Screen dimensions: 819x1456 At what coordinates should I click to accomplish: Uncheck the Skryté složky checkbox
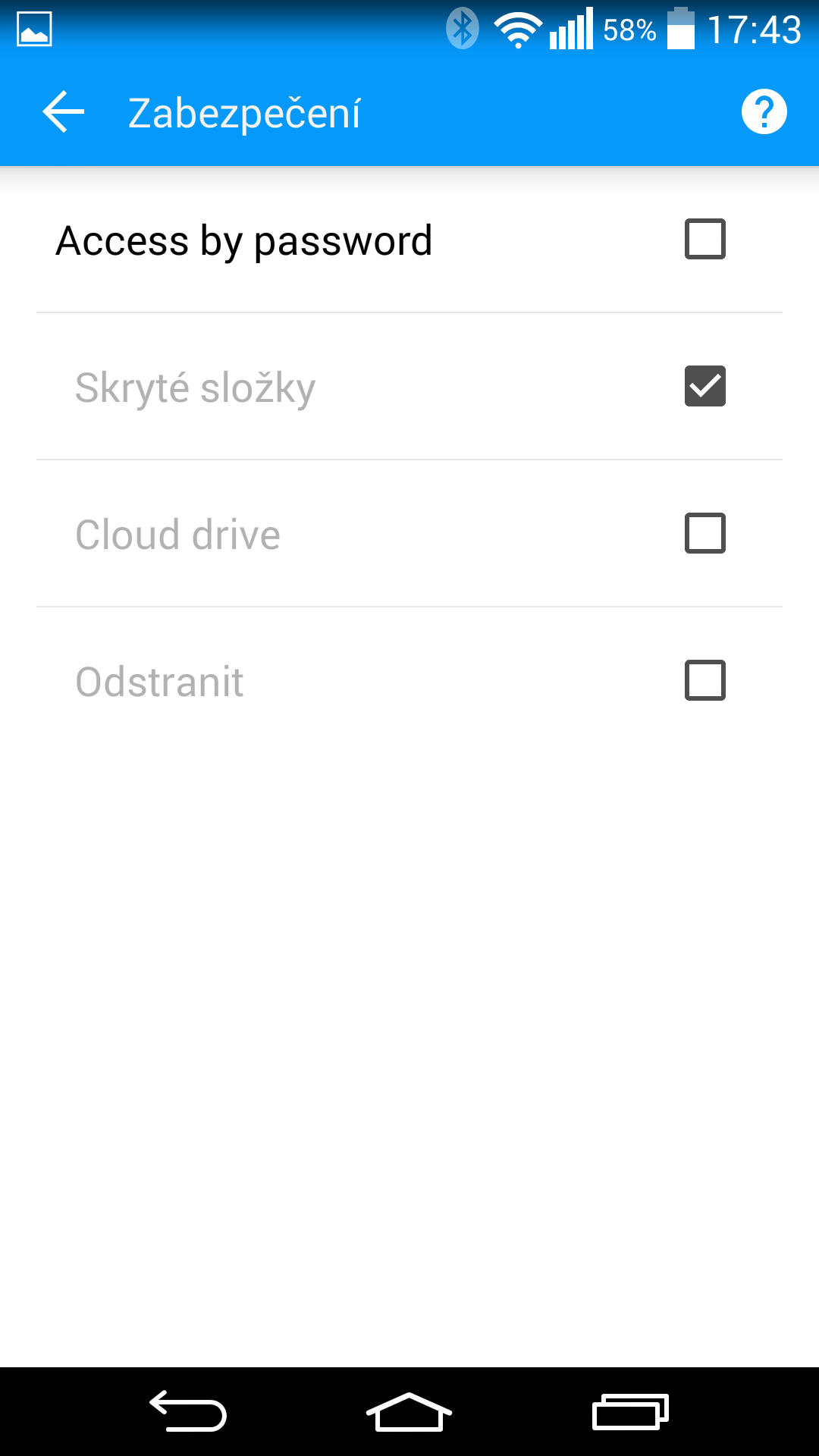click(705, 386)
